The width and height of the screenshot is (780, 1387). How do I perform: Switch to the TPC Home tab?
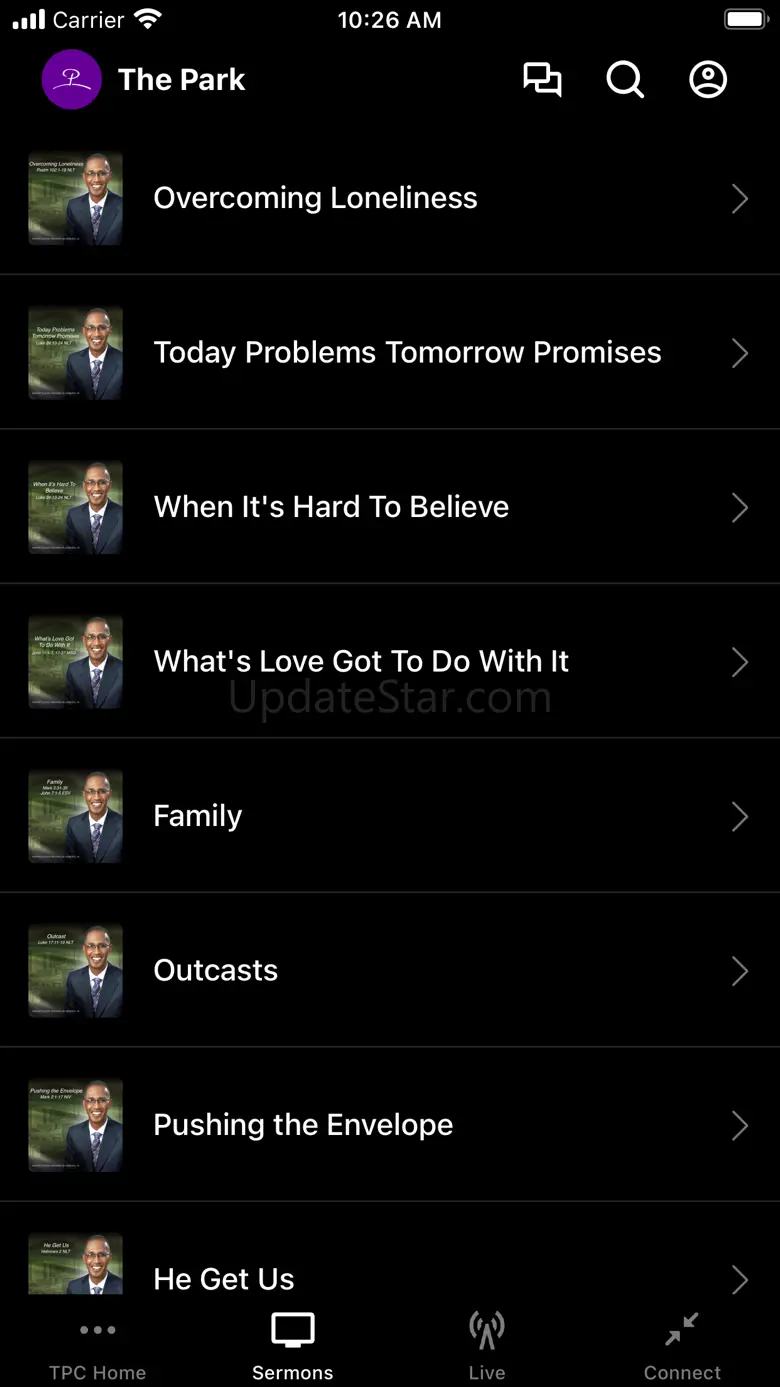pyautogui.click(x=97, y=1347)
